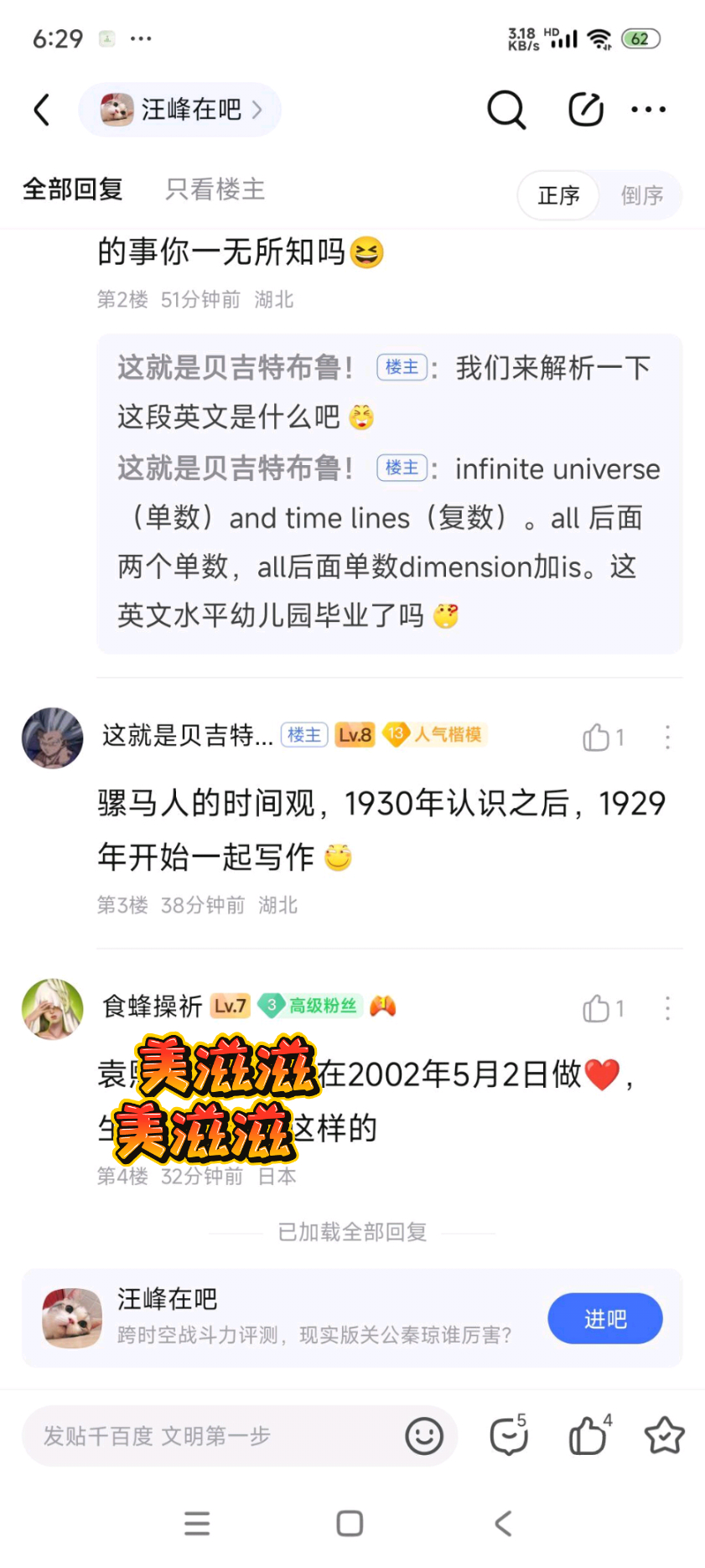The height and width of the screenshot is (1568, 705).
Task: Show only 只看楼主 posts
Action: (215, 189)
